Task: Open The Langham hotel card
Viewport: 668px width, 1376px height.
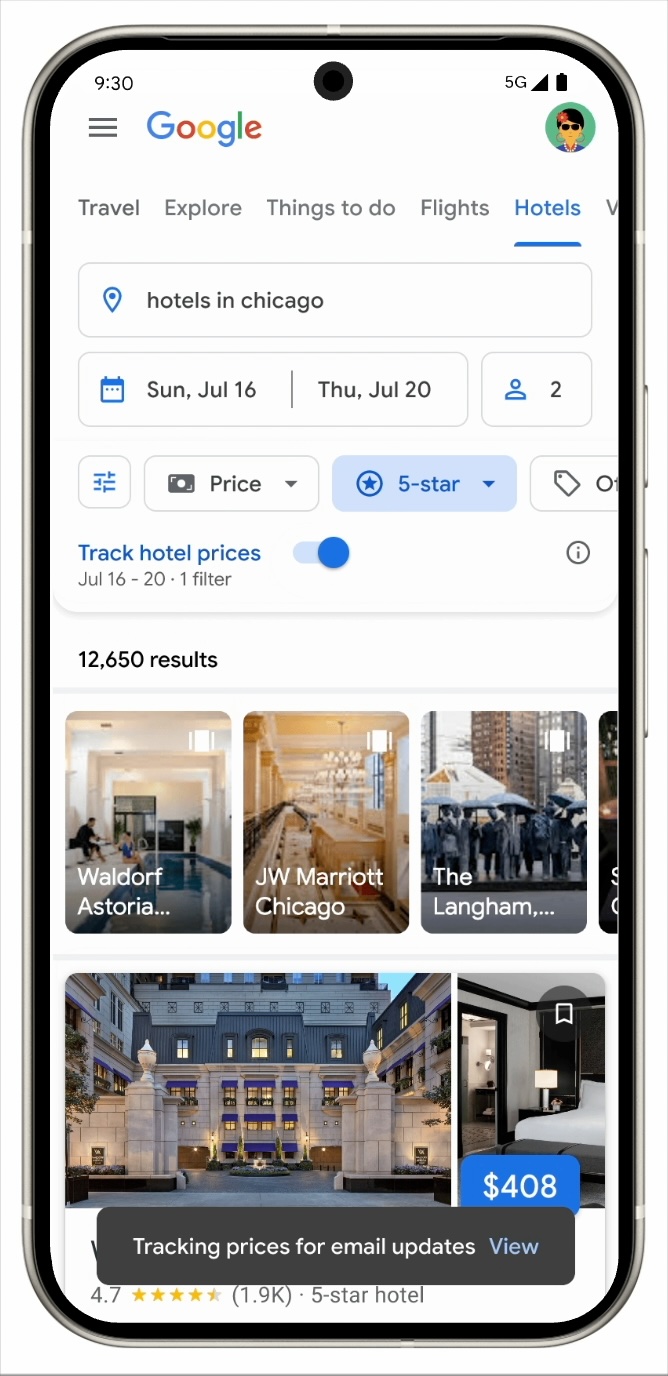Action: tap(504, 822)
